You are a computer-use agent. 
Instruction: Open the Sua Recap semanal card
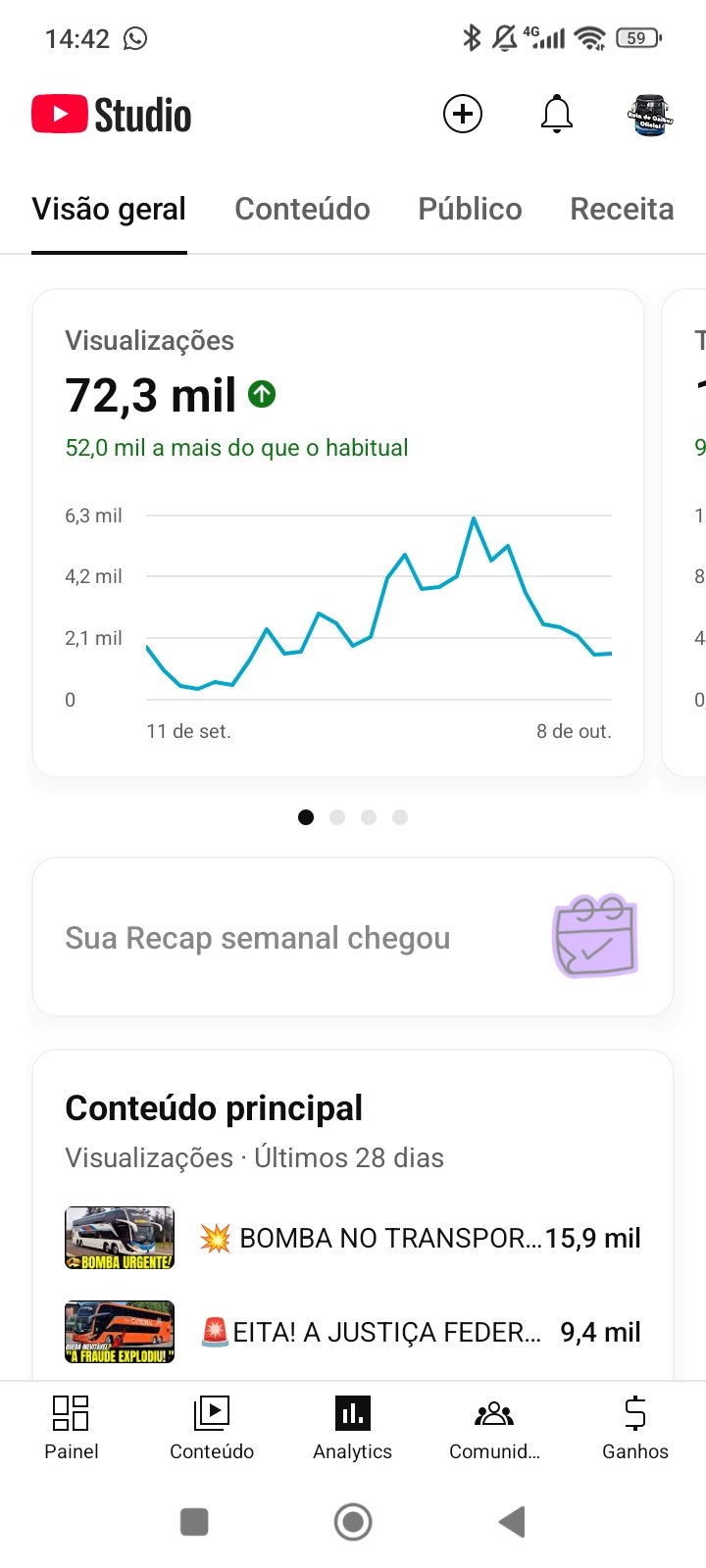(353, 938)
